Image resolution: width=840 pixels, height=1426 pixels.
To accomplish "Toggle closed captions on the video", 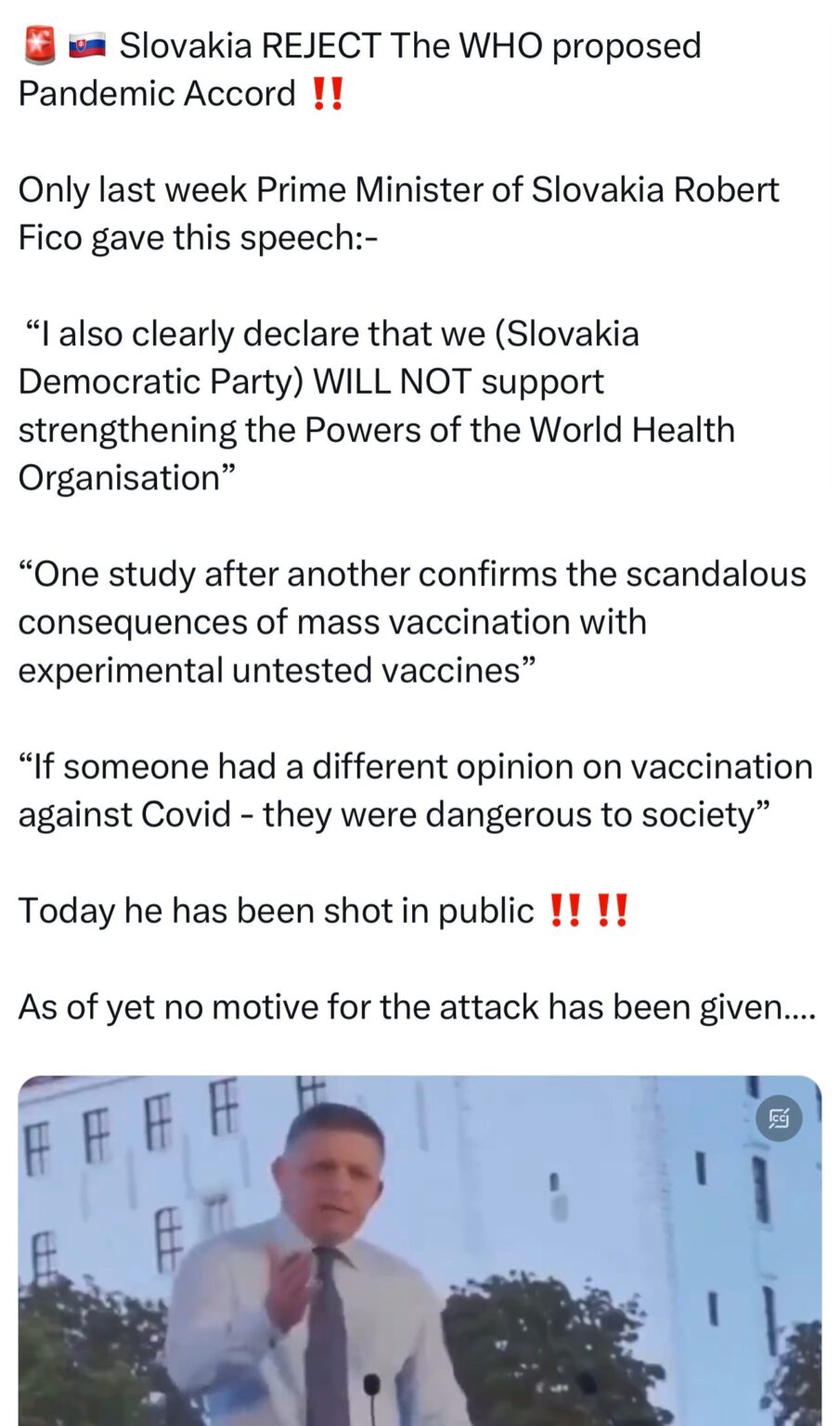I will 779,1119.
